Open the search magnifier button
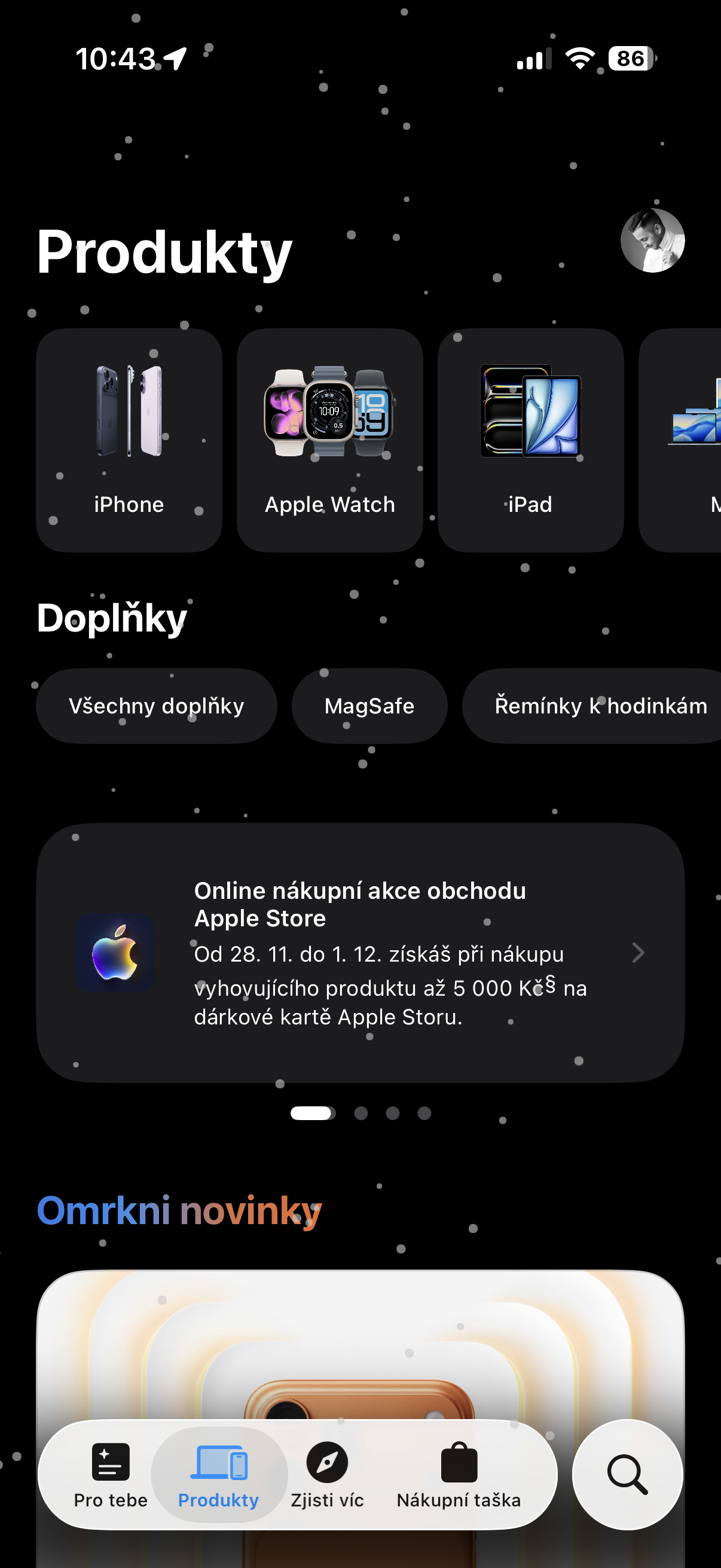This screenshot has width=721, height=1568. tap(627, 1473)
